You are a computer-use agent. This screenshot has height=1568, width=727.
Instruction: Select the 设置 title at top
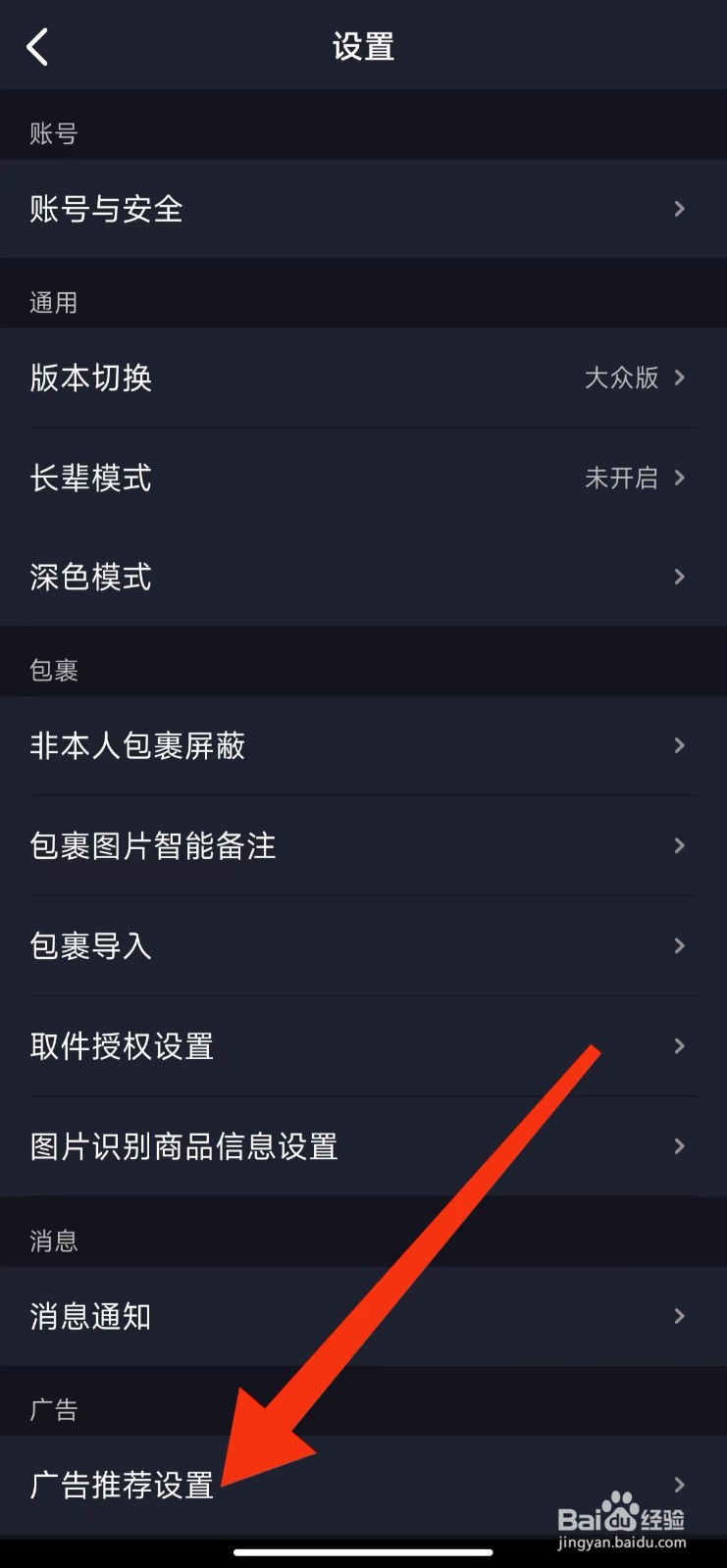pyautogui.click(x=363, y=46)
